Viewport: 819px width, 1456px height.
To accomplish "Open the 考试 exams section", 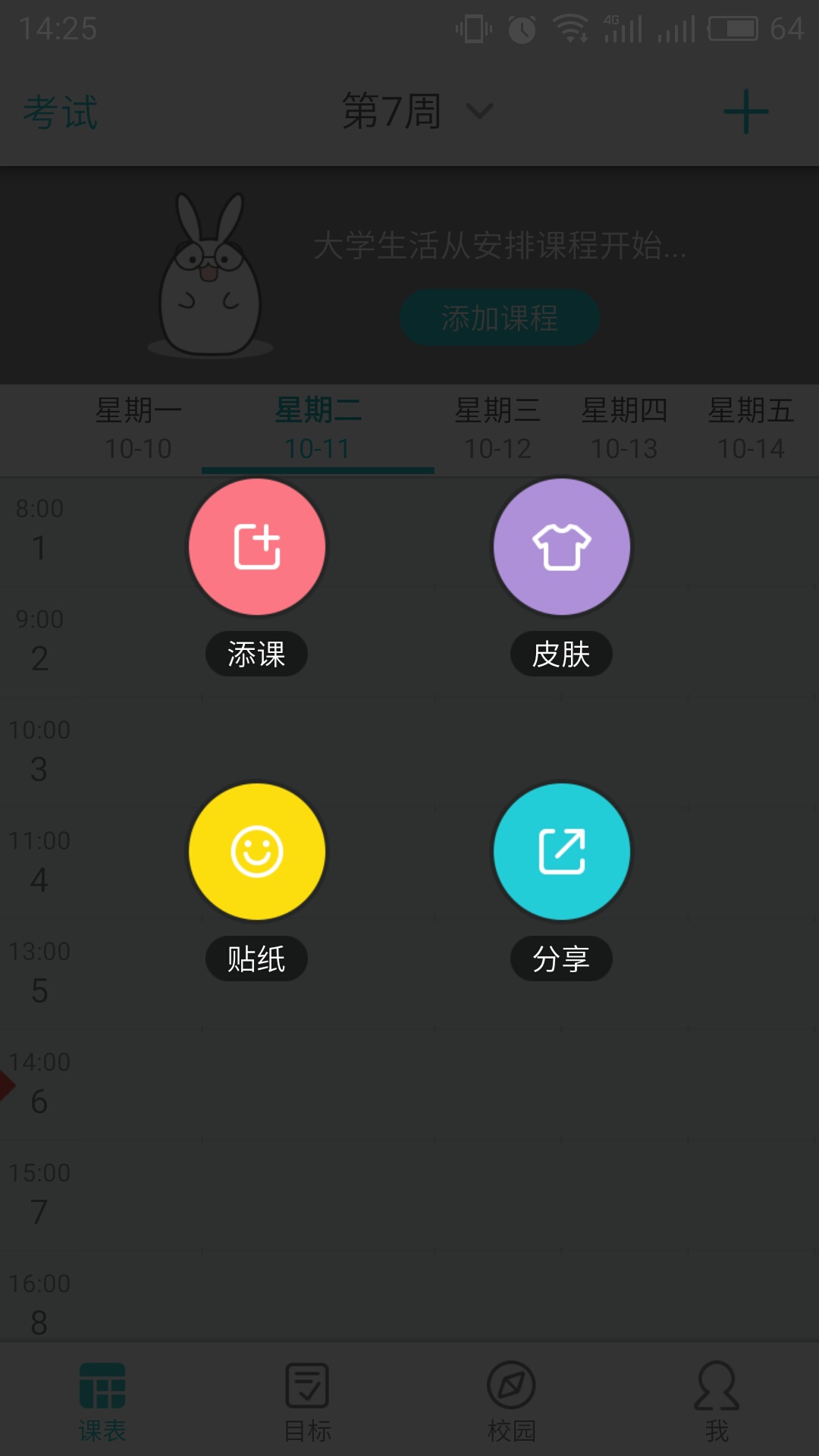I will (x=61, y=111).
